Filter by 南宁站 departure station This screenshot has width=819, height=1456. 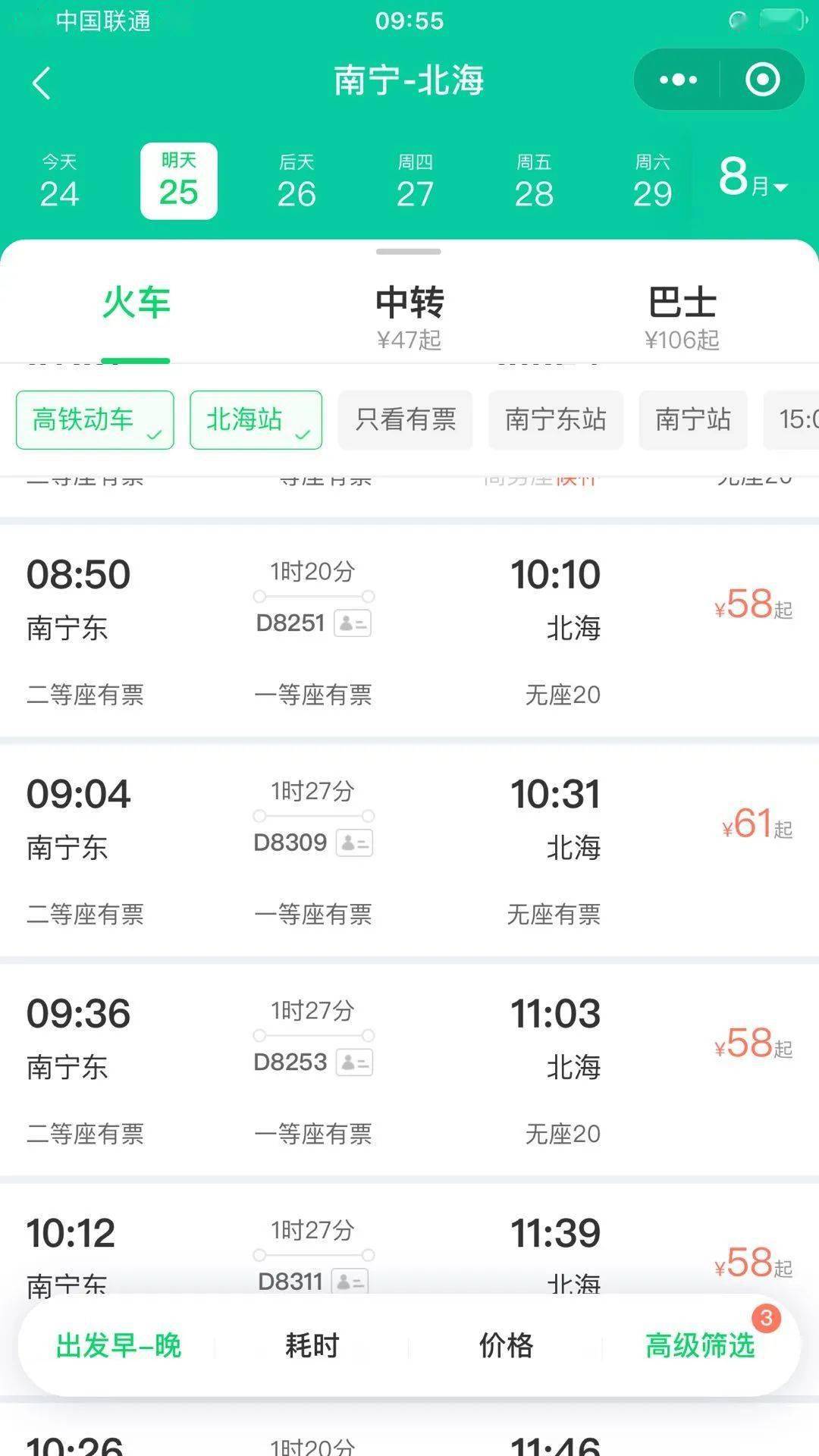(x=692, y=419)
